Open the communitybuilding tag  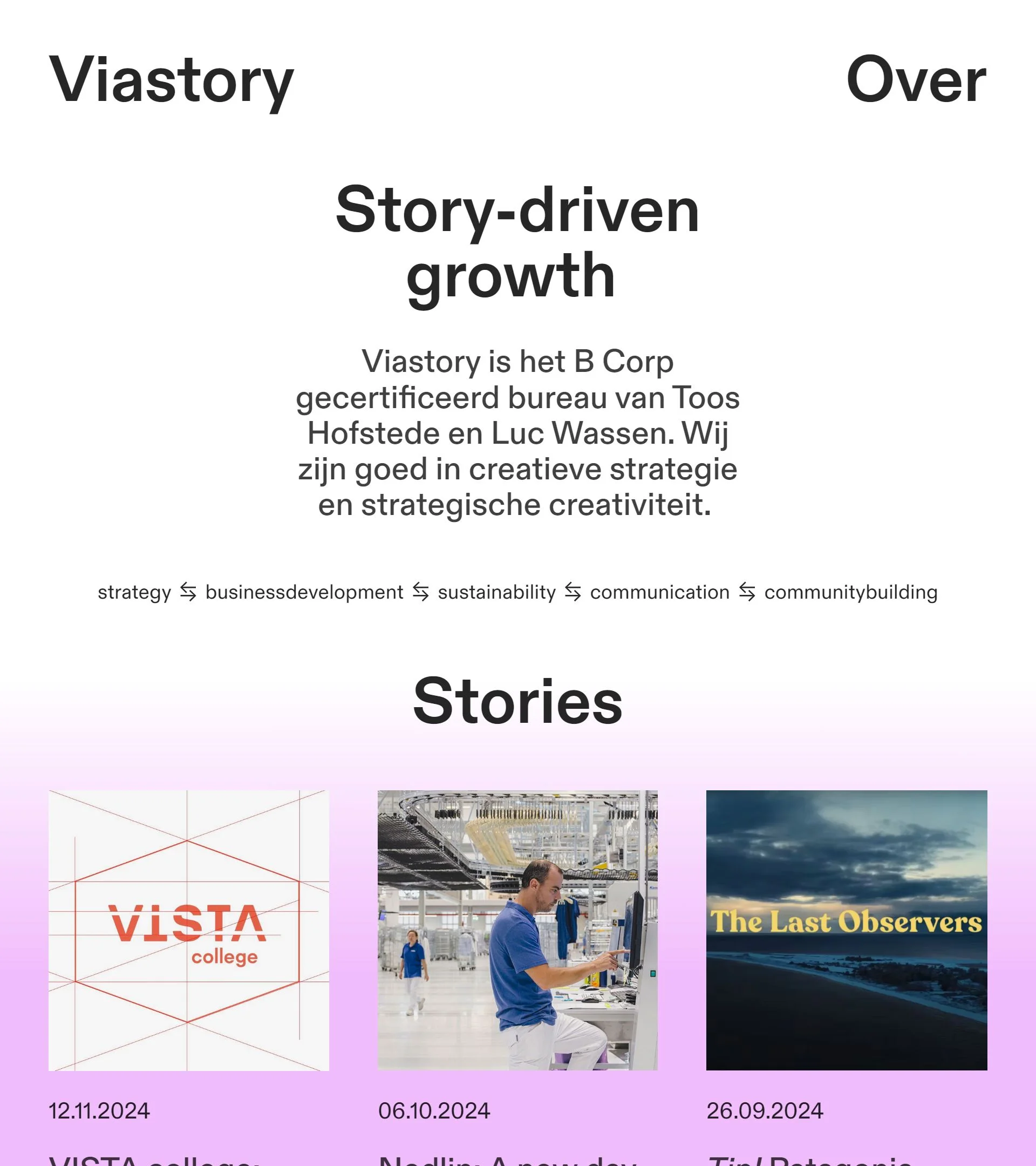click(851, 592)
